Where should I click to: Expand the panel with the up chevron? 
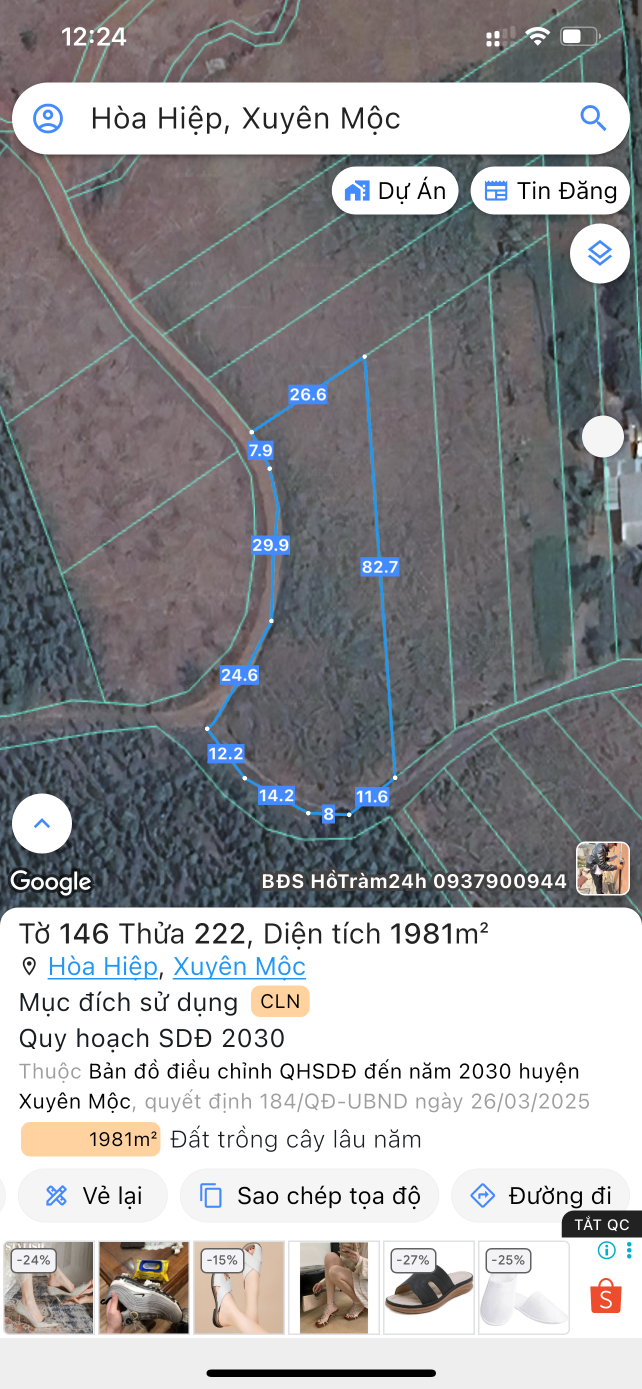pos(42,824)
